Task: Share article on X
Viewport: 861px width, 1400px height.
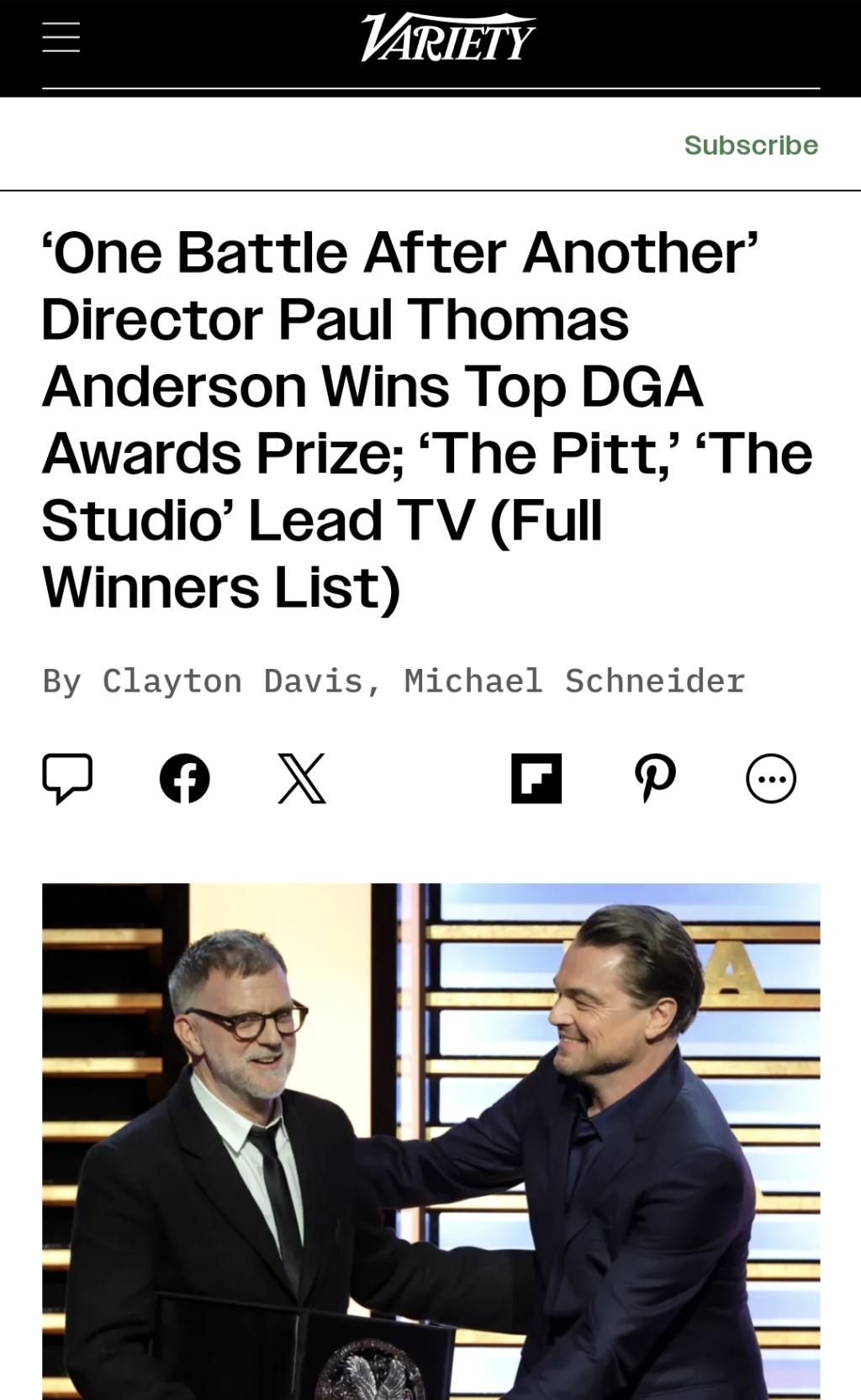Action: click(302, 779)
